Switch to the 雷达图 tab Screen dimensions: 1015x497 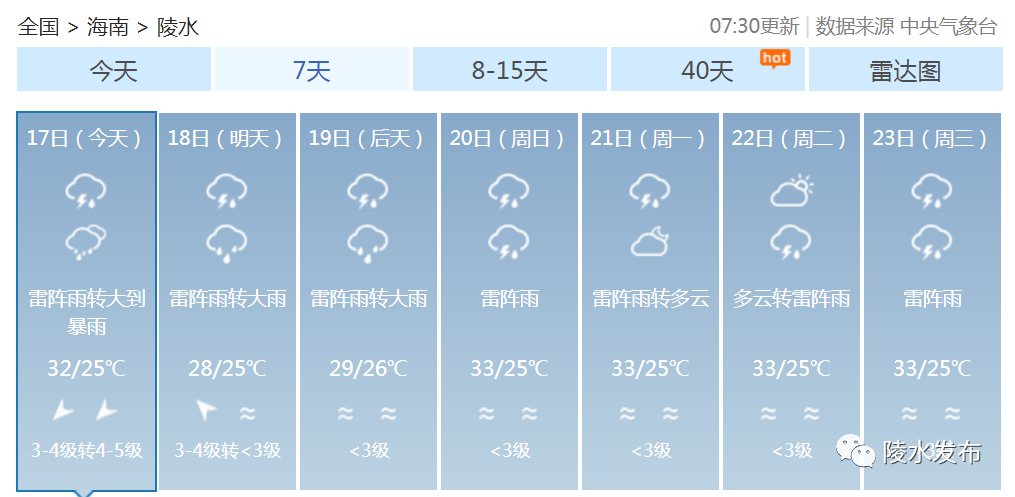coord(905,70)
